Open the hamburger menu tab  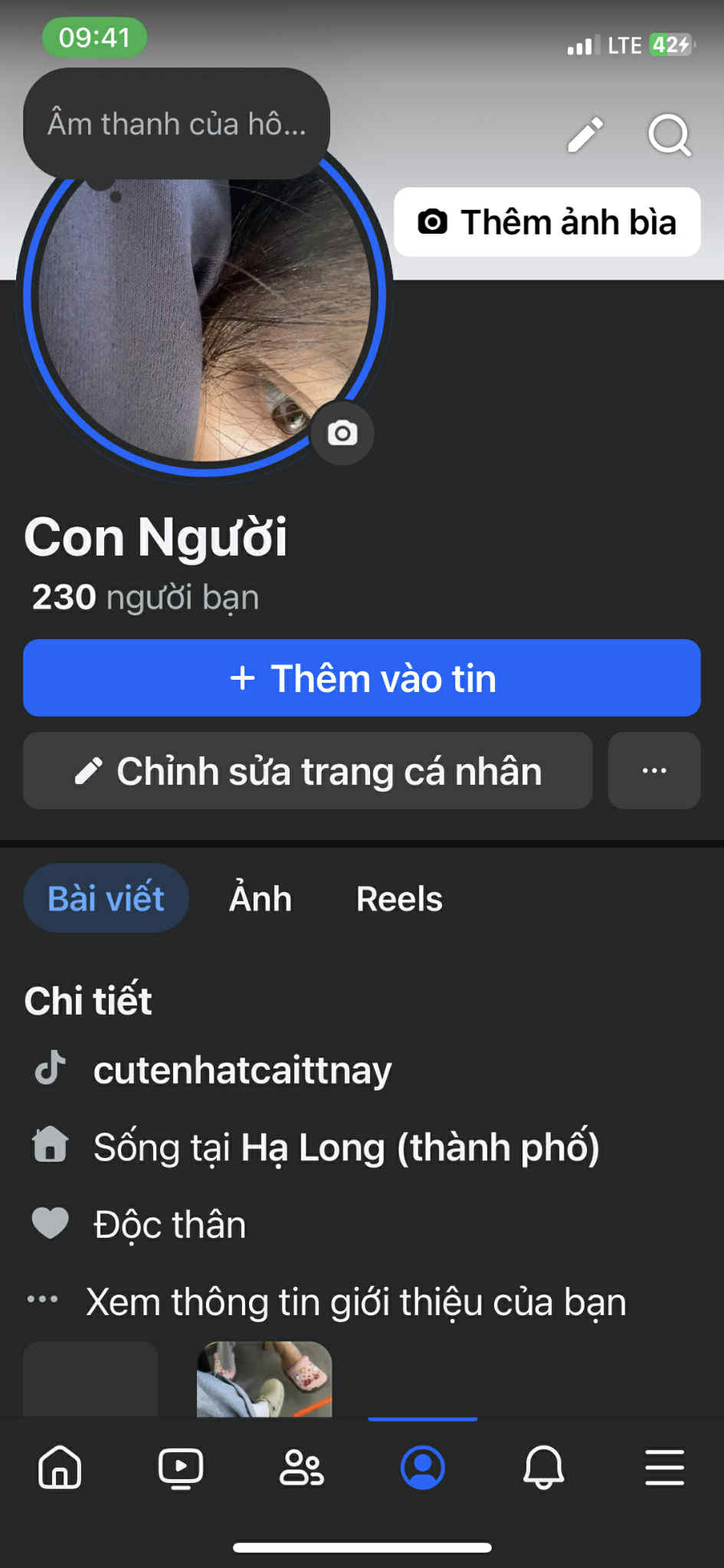(x=664, y=1468)
